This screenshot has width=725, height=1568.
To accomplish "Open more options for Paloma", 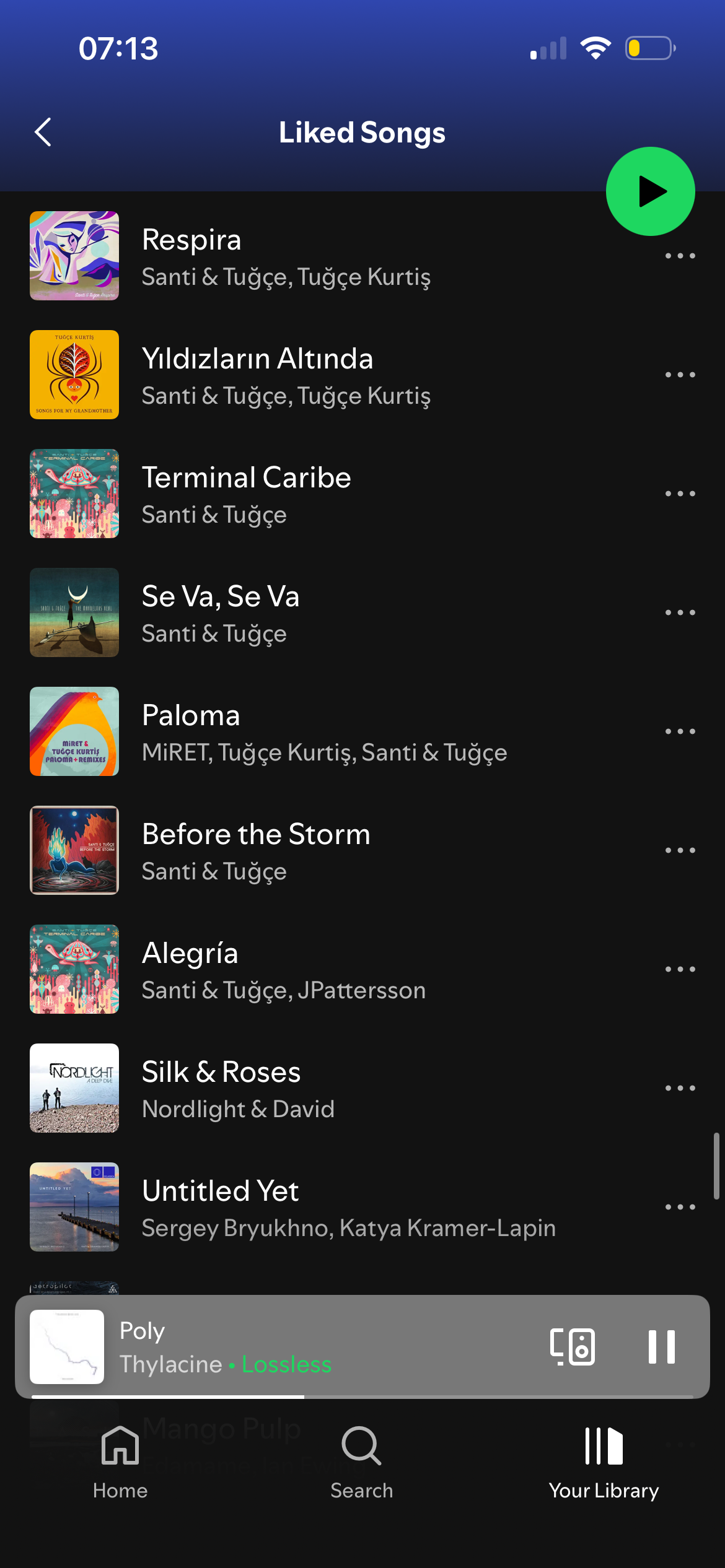I will pyautogui.click(x=680, y=731).
